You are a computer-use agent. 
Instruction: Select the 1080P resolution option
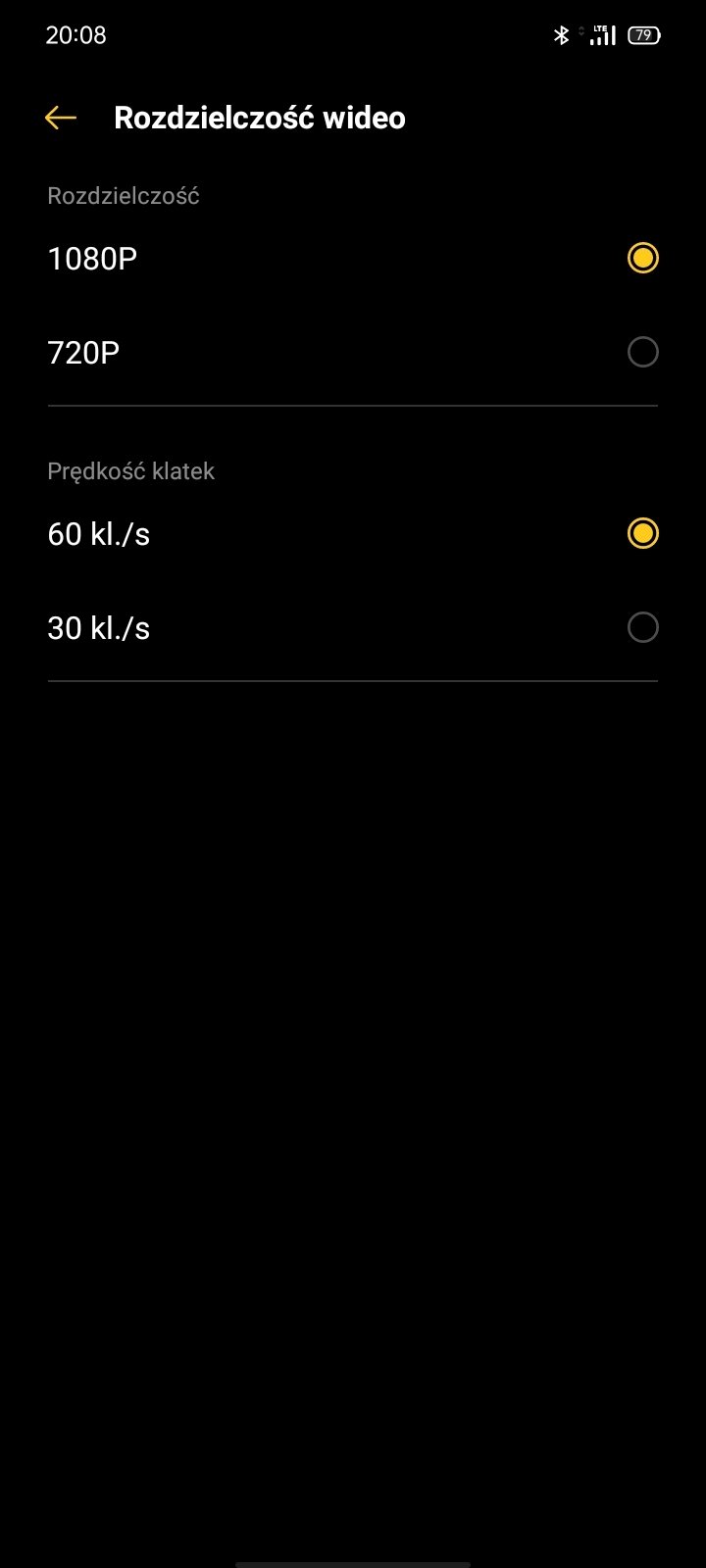(353, 259)
